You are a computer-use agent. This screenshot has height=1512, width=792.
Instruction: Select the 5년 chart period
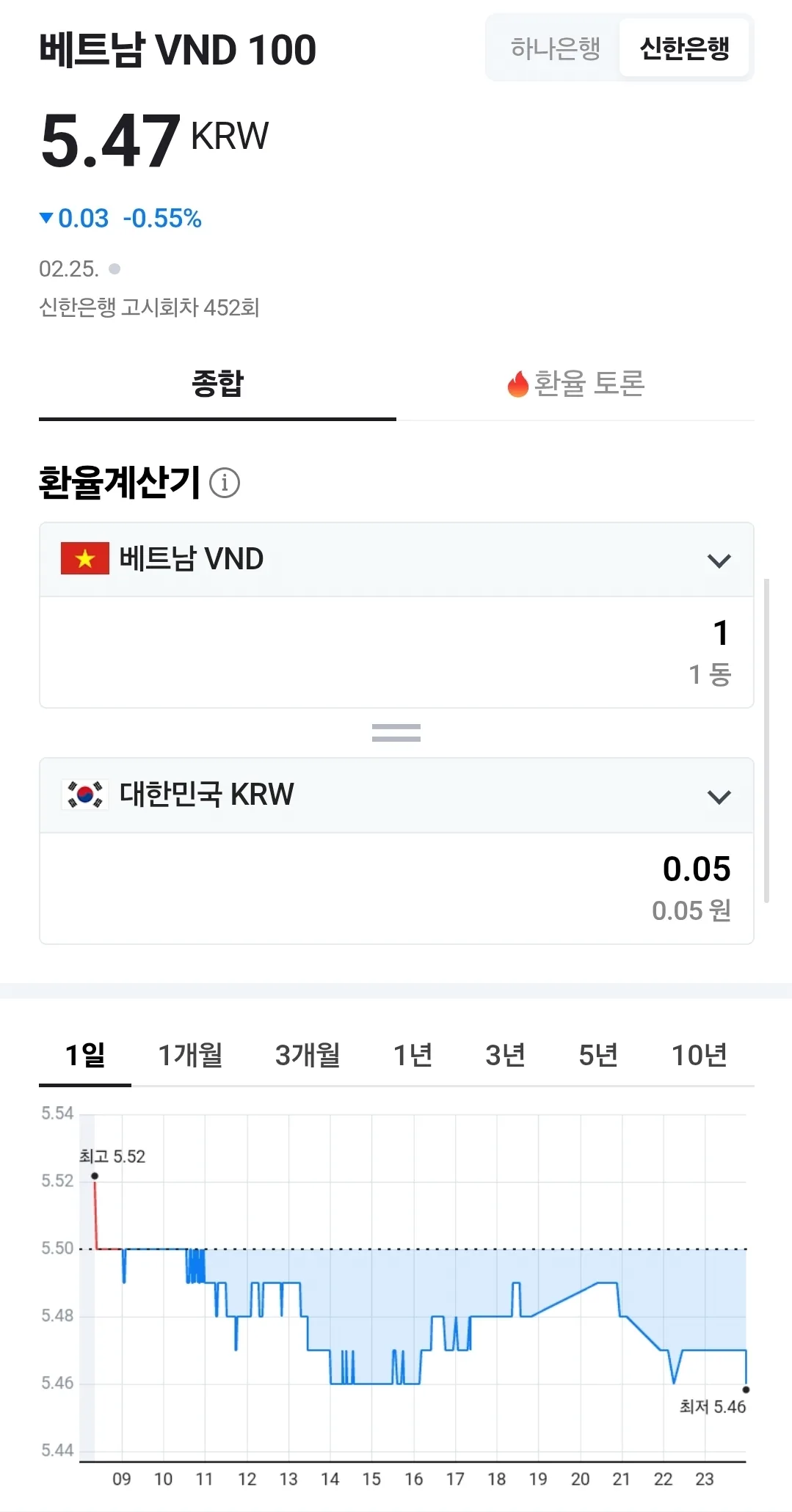tap(598, 1055)
